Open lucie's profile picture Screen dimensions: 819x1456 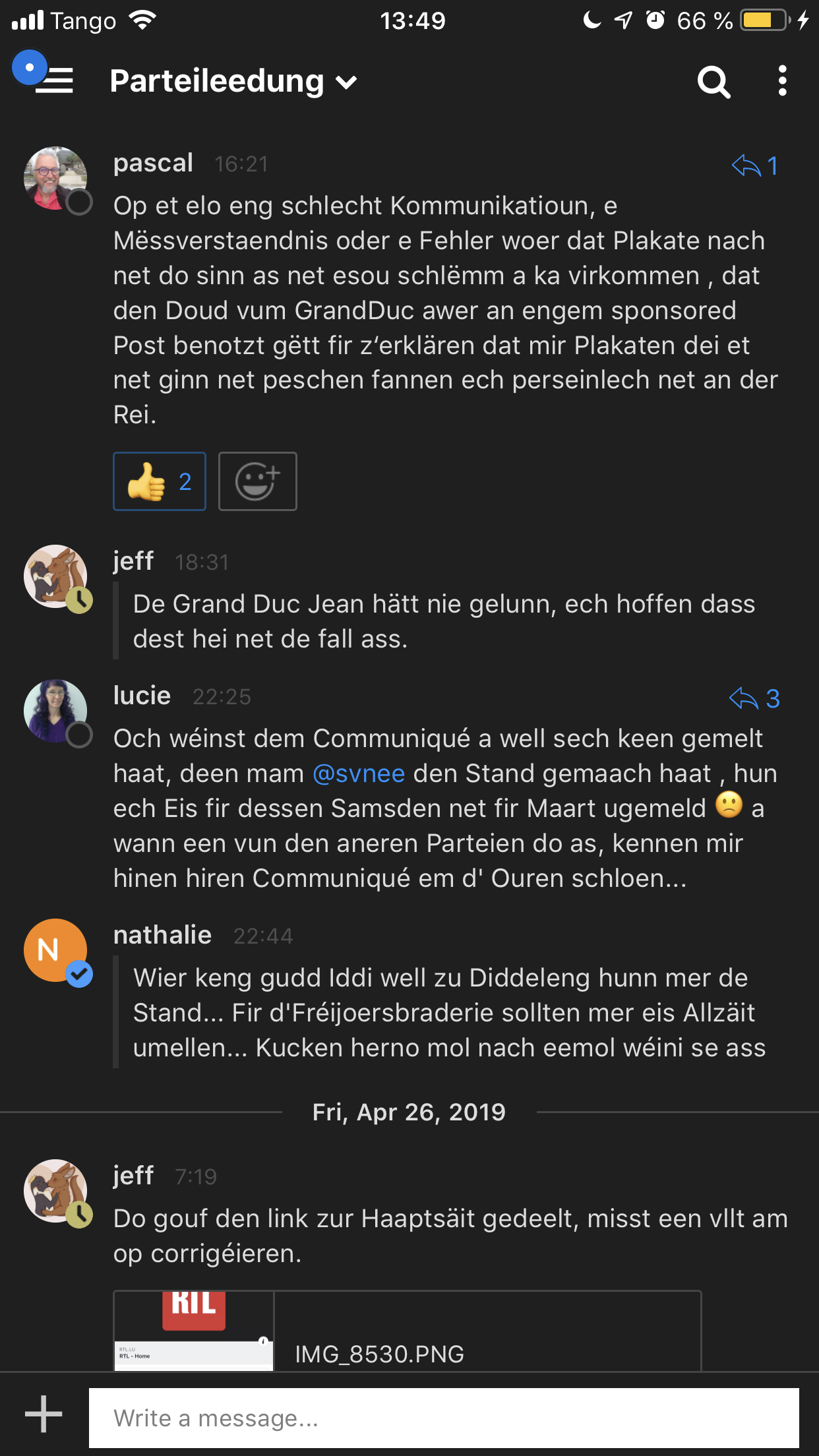click(x=55, y=711)
